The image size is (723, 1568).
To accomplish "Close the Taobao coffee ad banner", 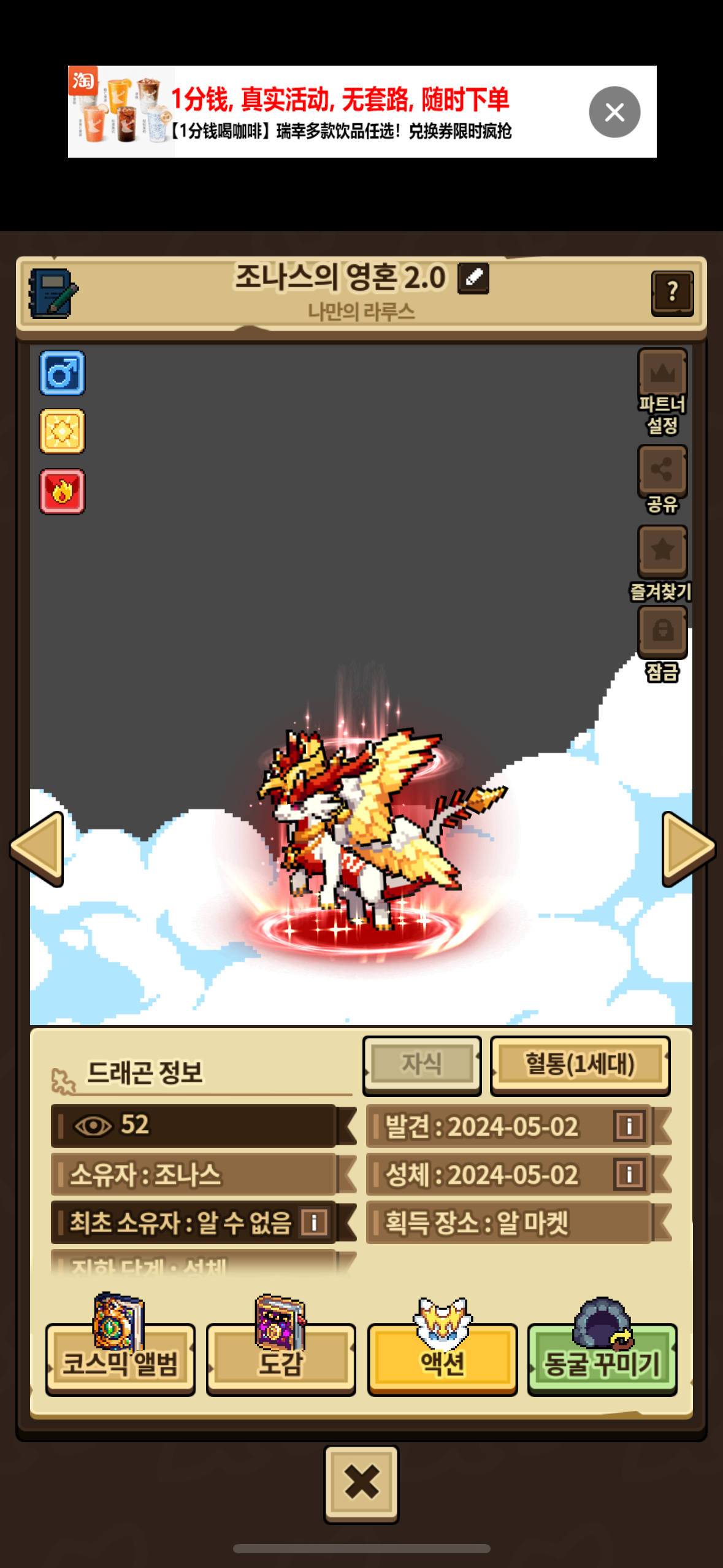I will click(614, 112).
